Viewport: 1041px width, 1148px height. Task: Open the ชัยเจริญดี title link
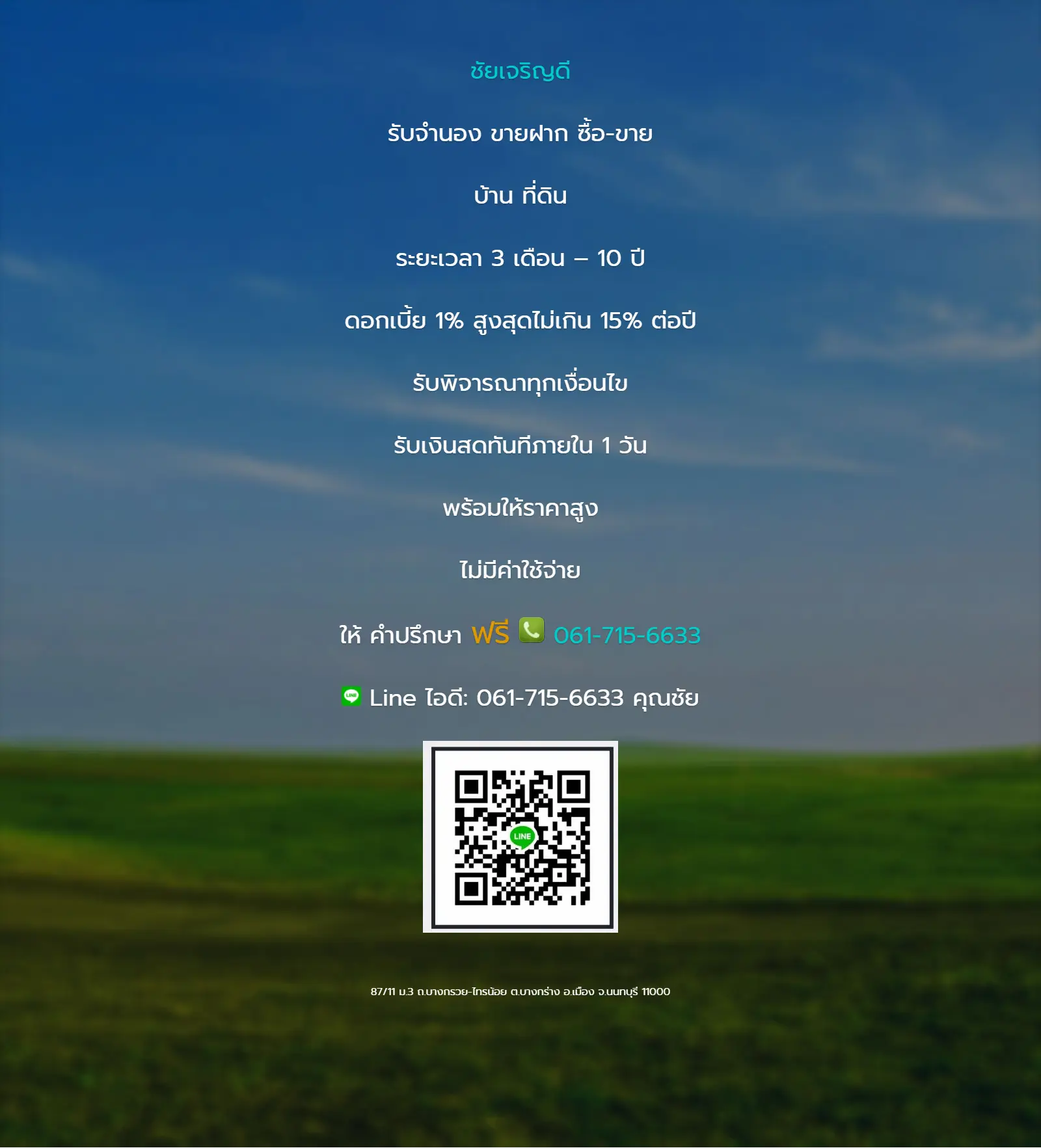tap(520, 71)
